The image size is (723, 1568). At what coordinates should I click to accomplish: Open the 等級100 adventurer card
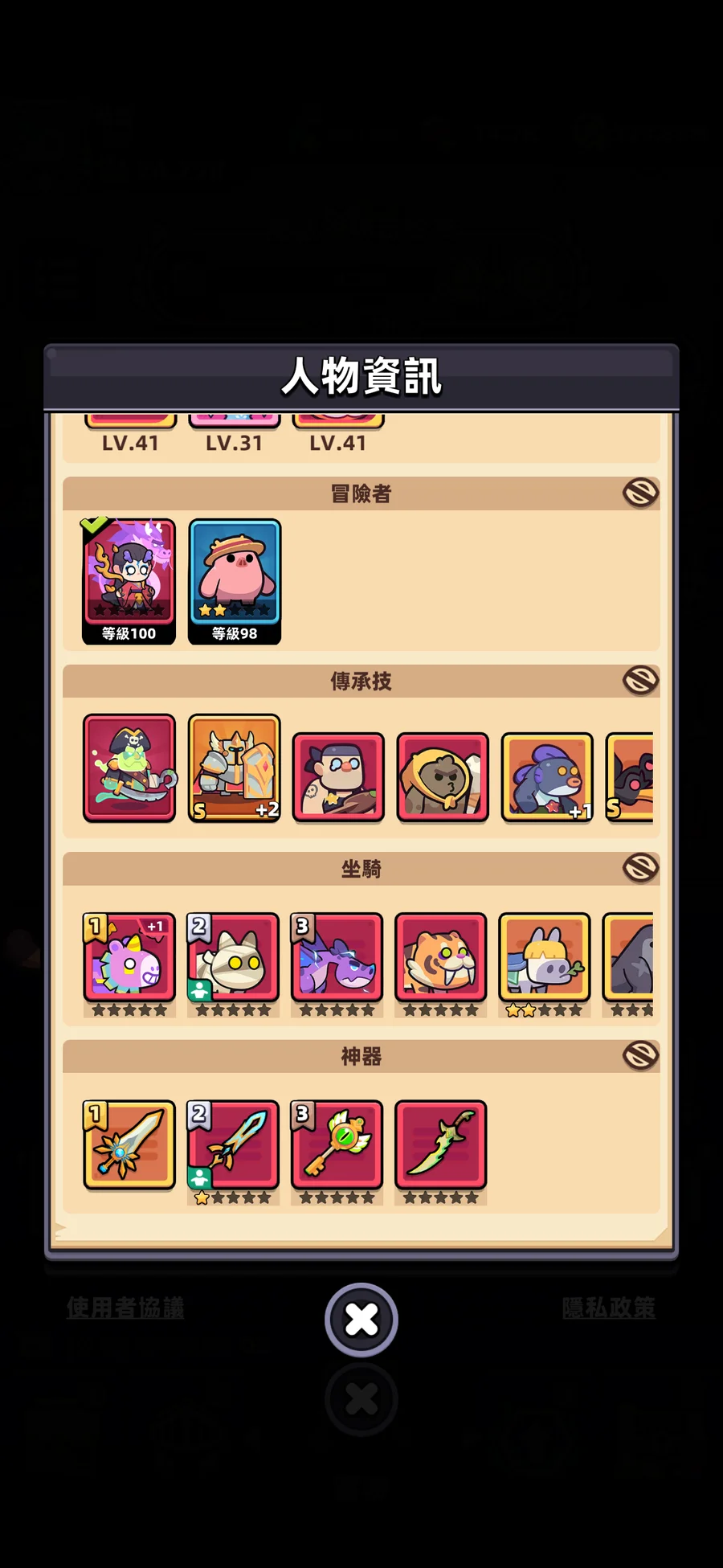tap(129, 580)
